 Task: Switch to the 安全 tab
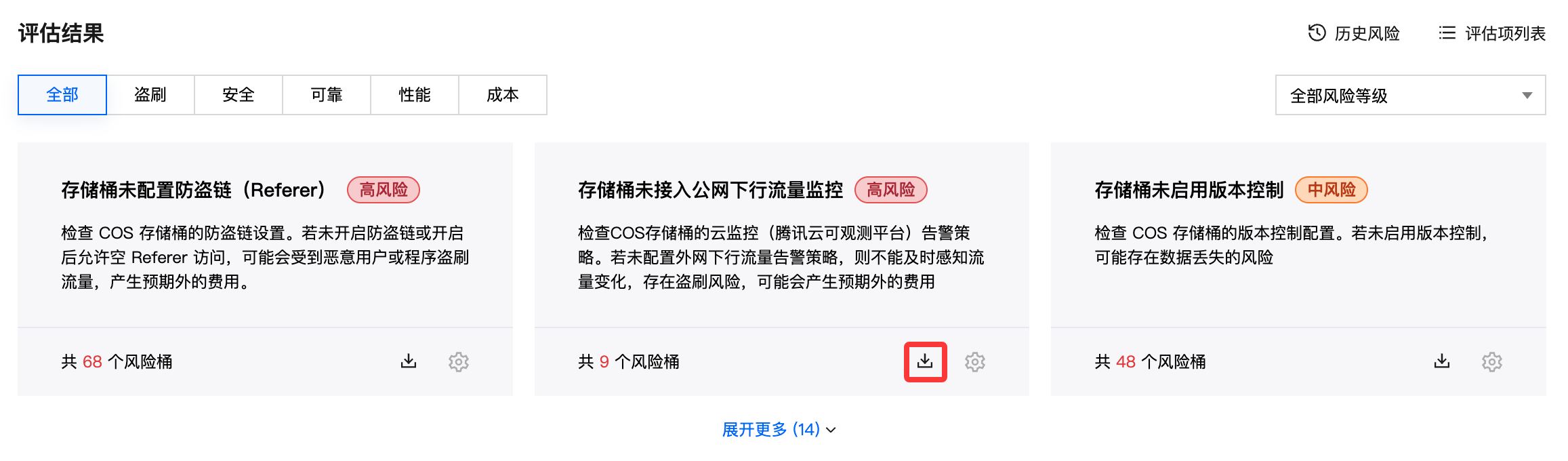[x=239, y=95]
